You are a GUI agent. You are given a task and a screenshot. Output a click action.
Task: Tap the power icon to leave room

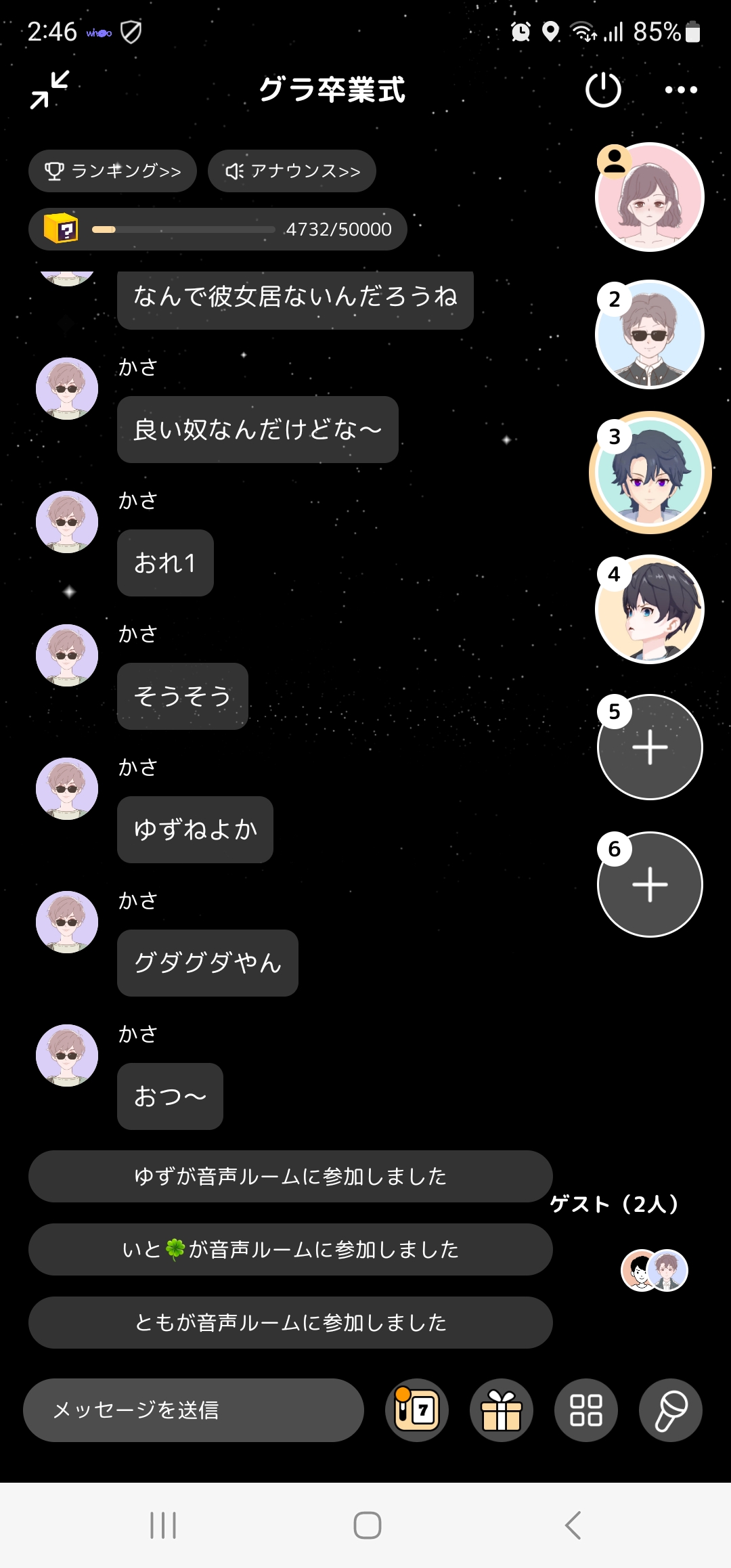click(x=603, y=90)
